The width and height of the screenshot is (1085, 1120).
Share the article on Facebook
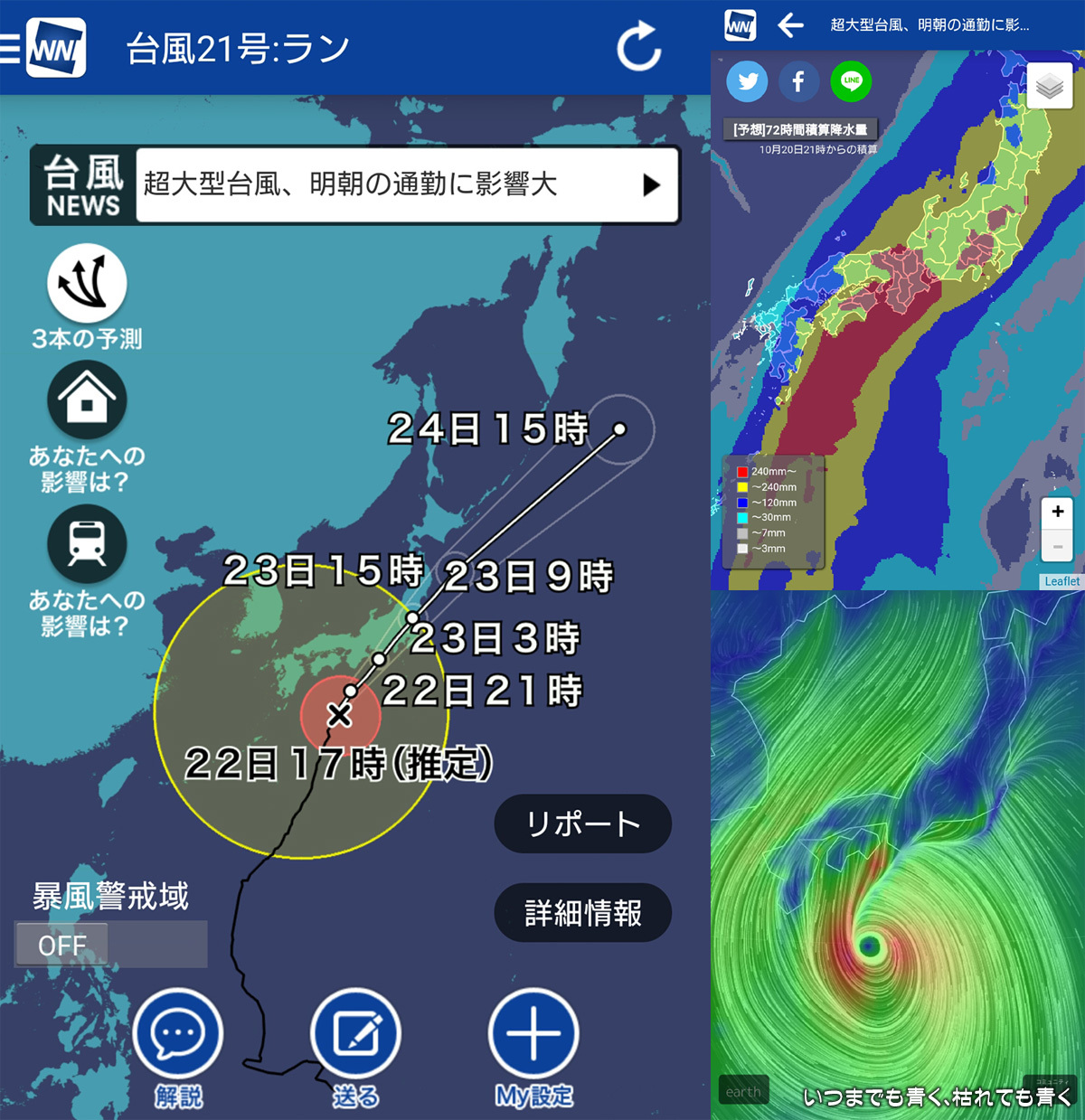point(798,81)
